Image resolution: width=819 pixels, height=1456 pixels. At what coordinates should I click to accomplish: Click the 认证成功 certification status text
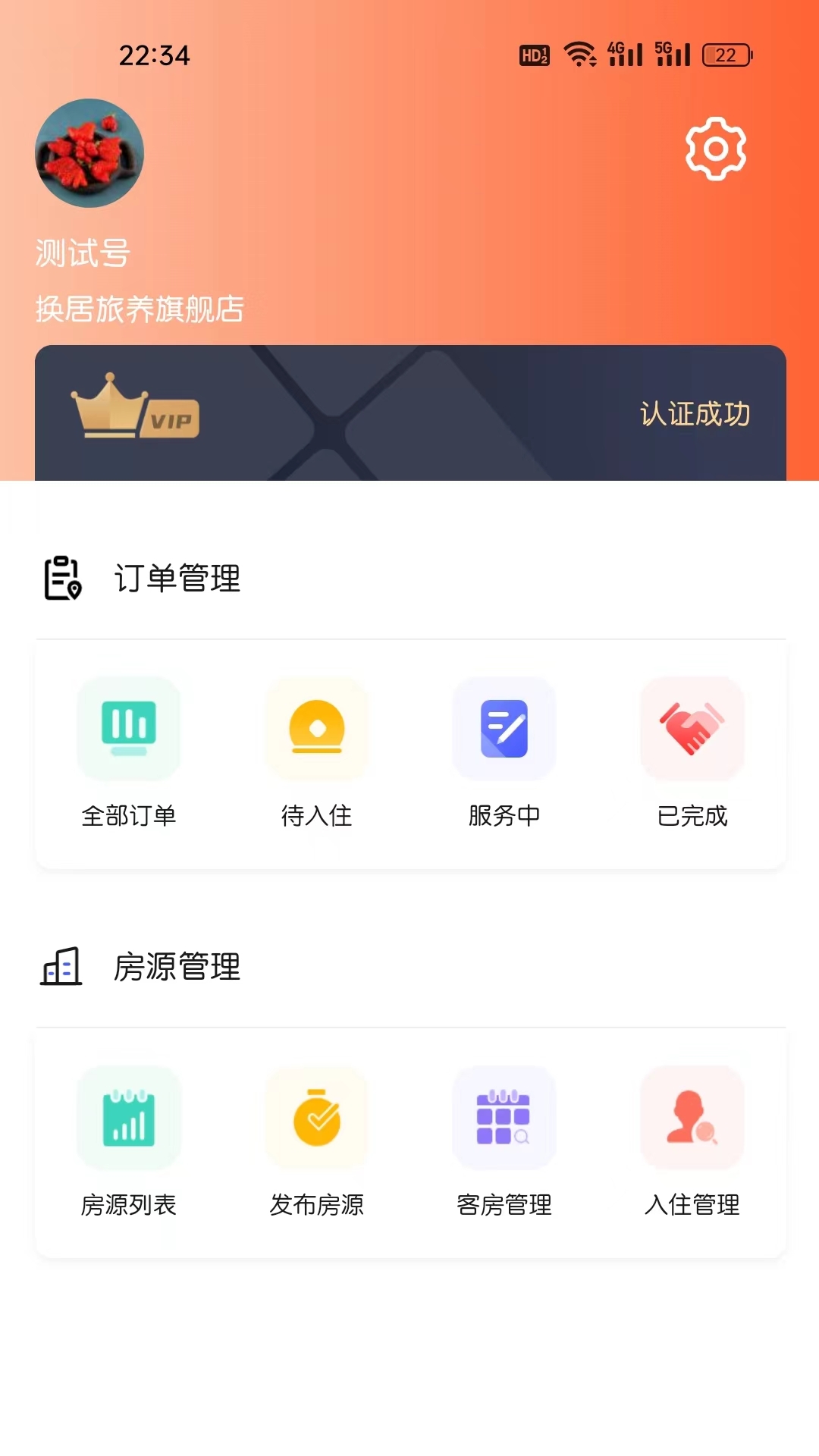(x=695, y=414)
